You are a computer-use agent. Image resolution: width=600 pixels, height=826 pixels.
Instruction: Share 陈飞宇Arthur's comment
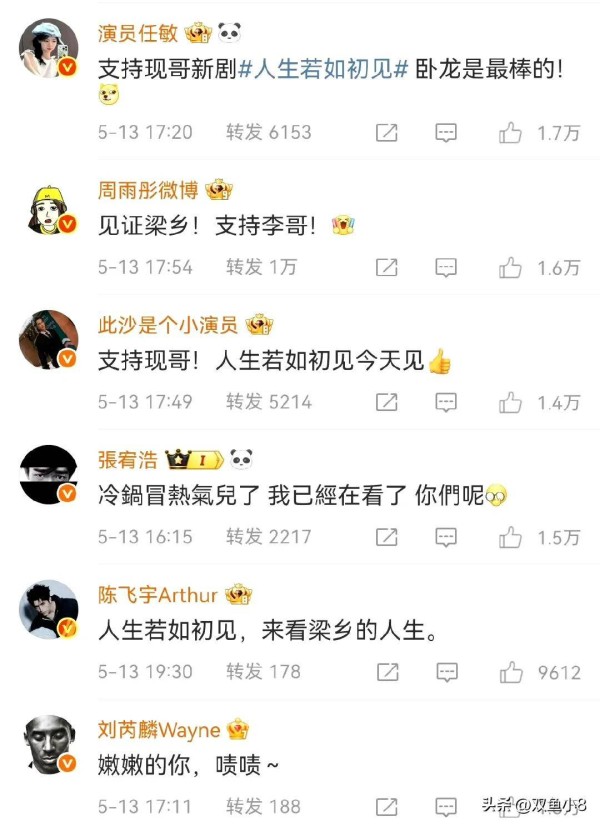(385, 672)
